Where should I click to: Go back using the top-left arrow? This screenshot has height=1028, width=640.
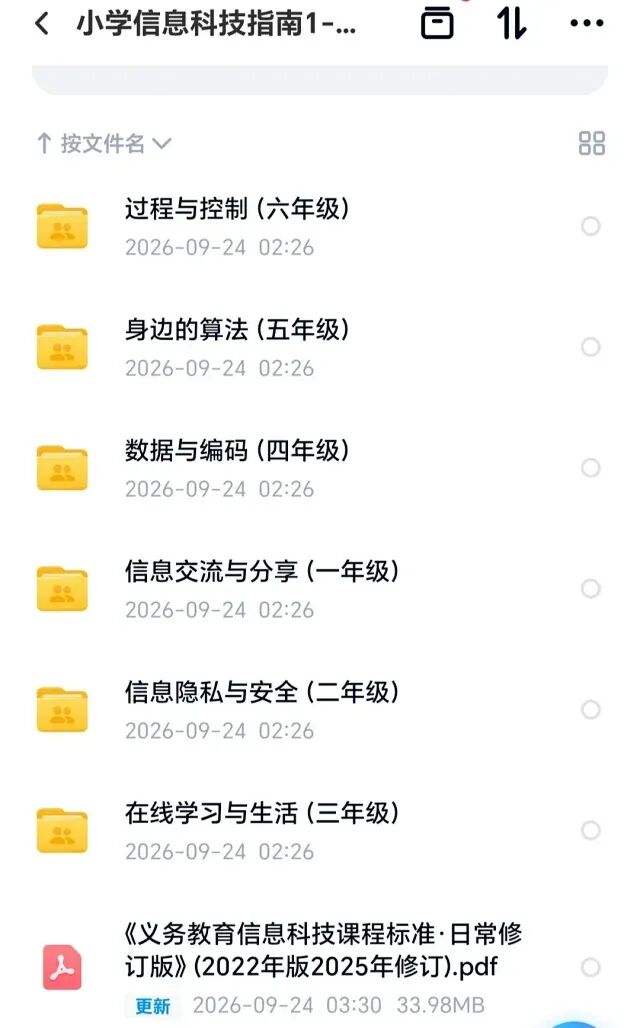coord(42,24)
